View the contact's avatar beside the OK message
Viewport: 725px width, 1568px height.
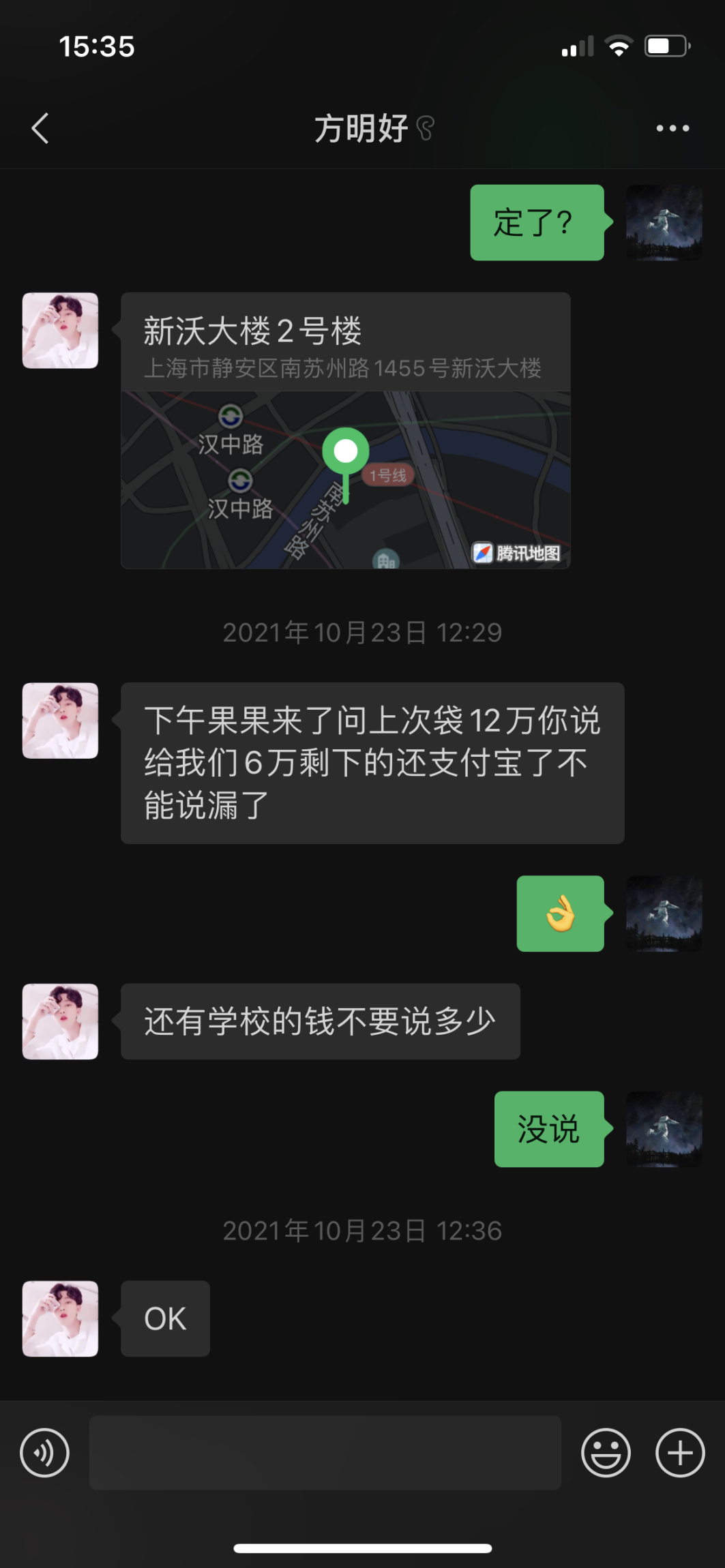[x=60, y=1318]
